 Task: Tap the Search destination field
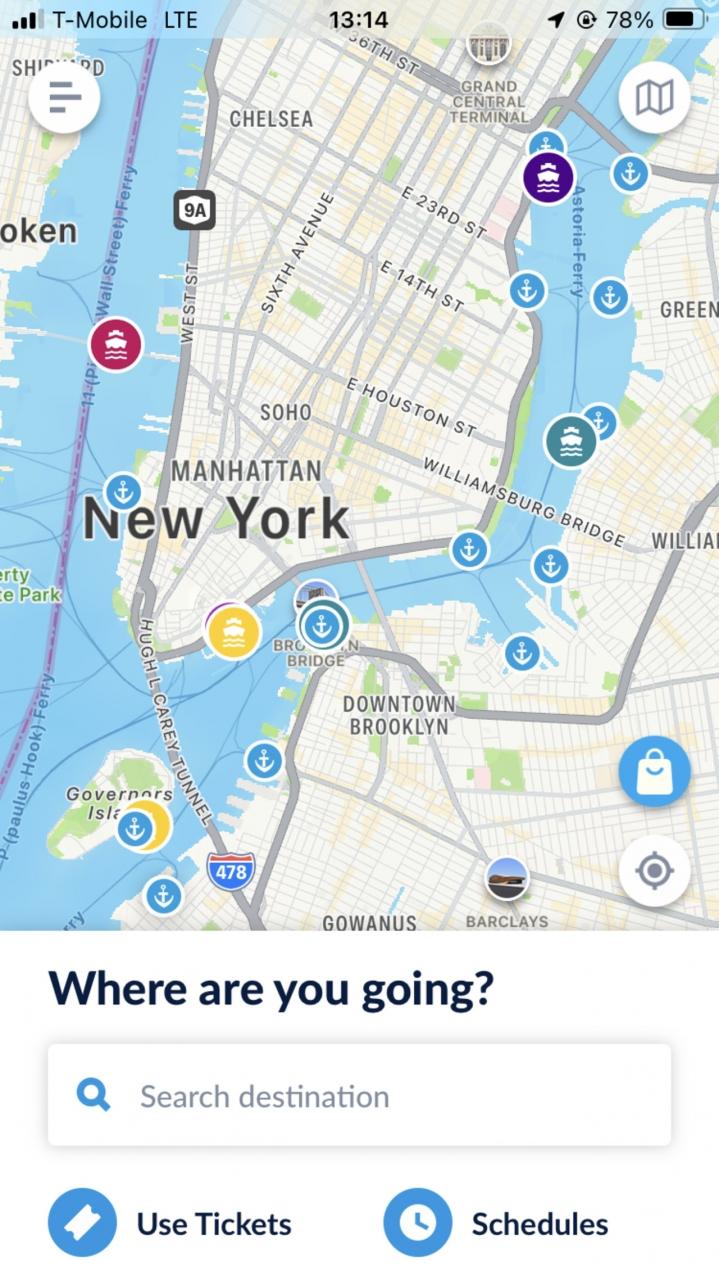pos(359,1096)
